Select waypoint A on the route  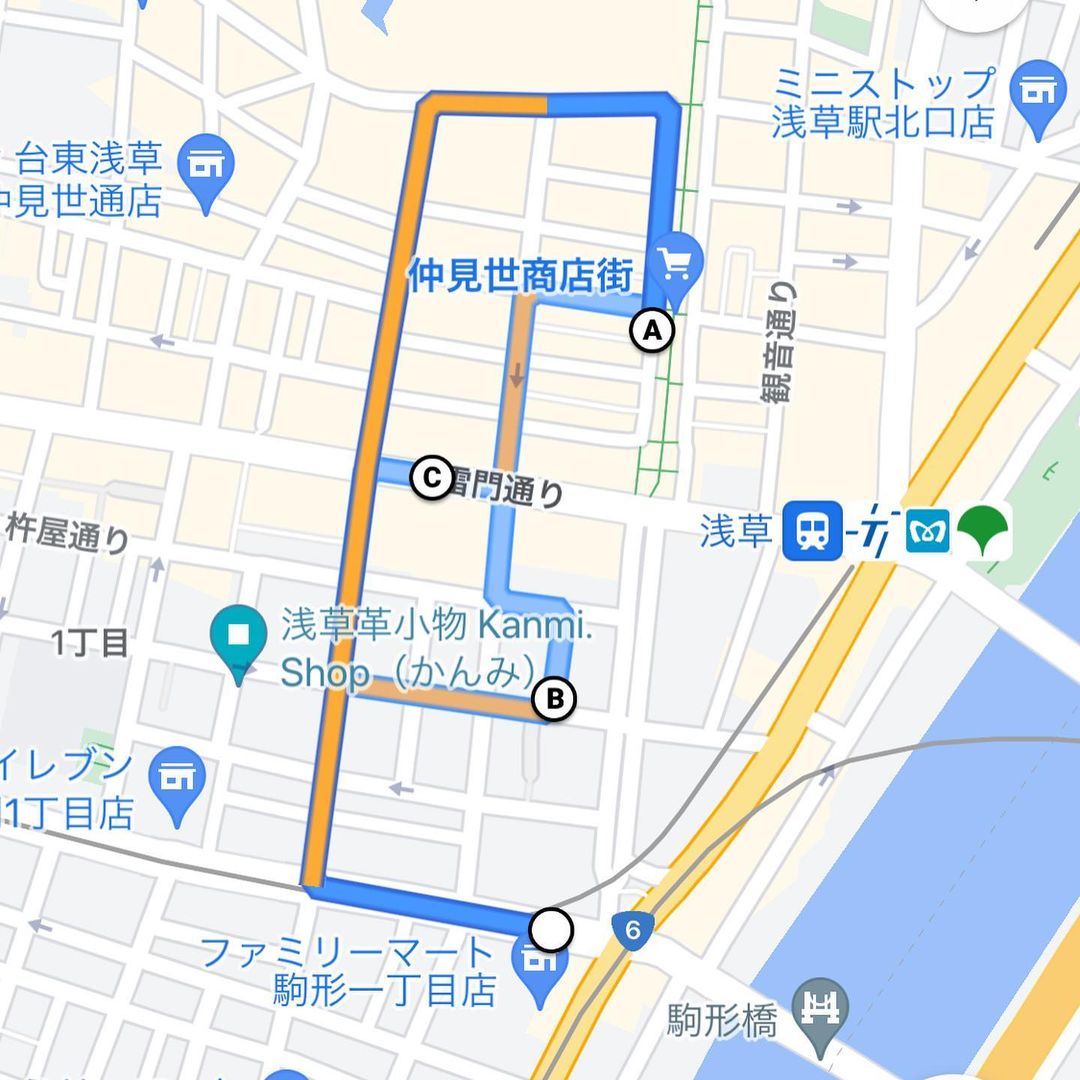click(652, 330)
